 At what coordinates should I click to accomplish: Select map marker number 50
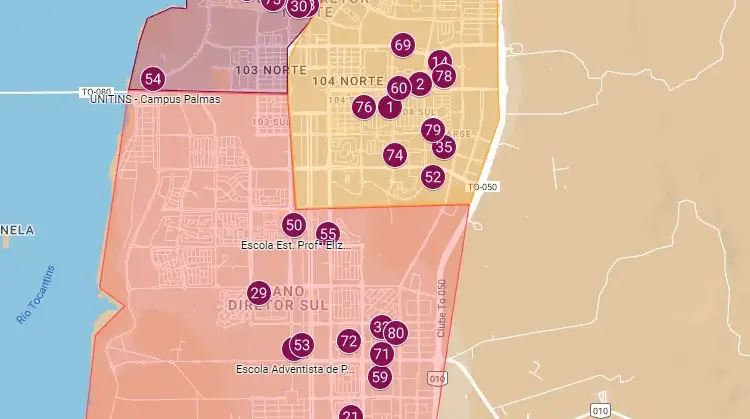pyautogui.click(x=293, y=225)
